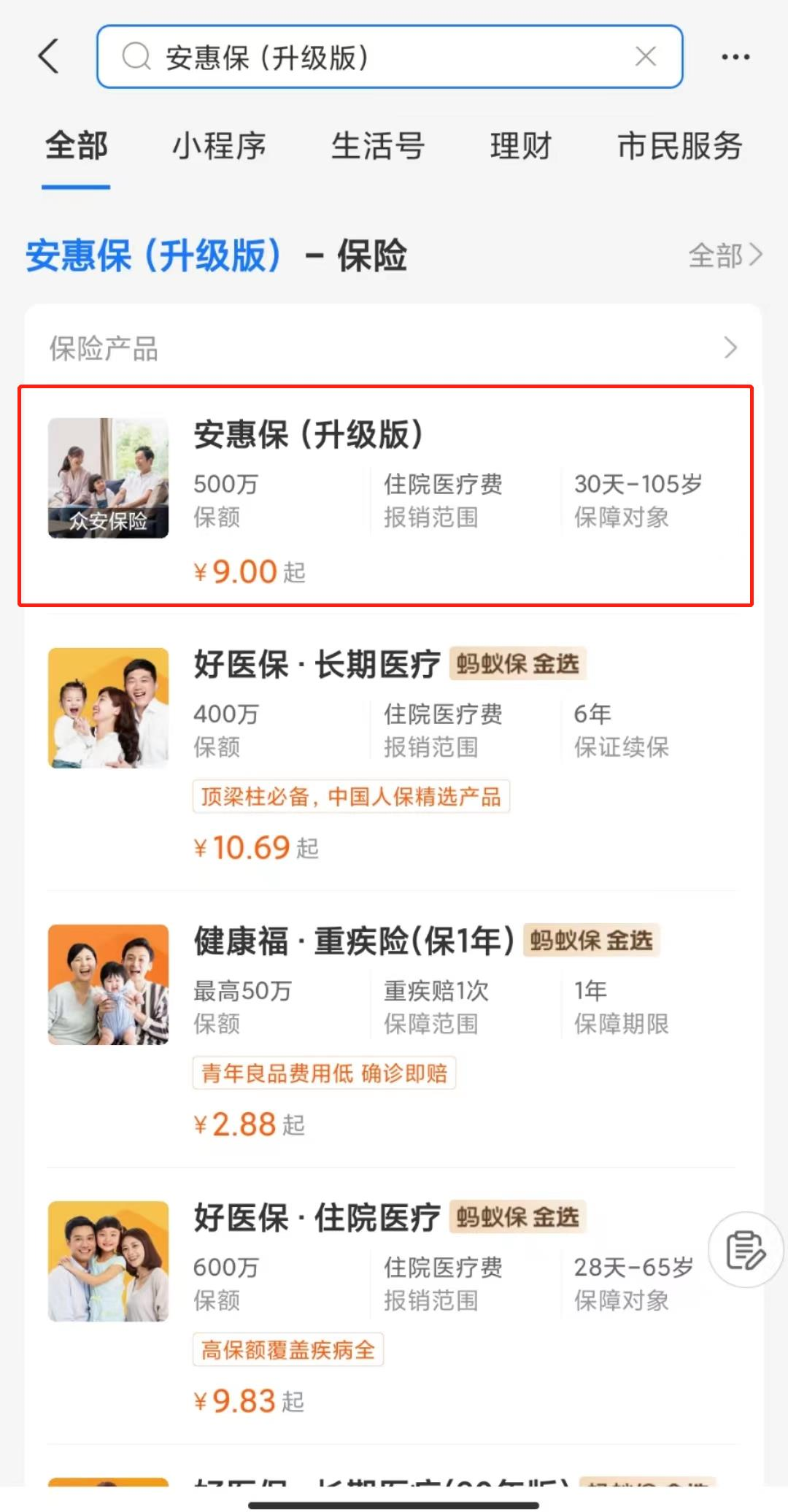
Task: Switch to the 市民服务 tab
Action: 679,146
